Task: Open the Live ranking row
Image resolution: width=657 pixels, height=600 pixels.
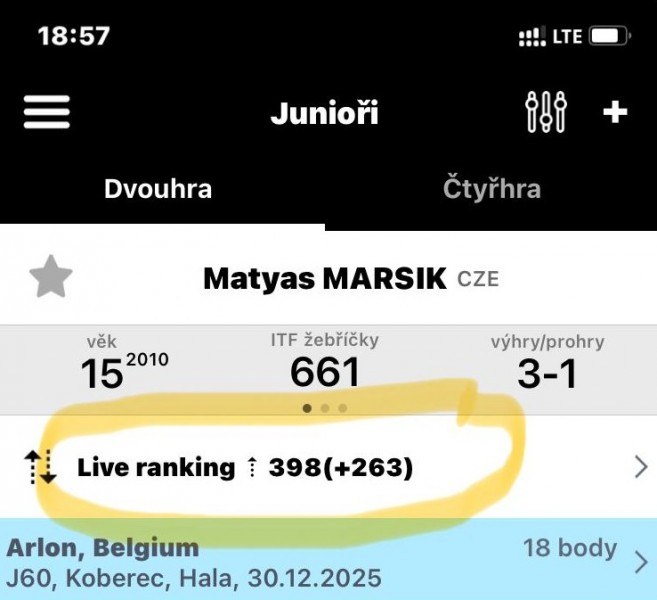Action: [328, 467]
